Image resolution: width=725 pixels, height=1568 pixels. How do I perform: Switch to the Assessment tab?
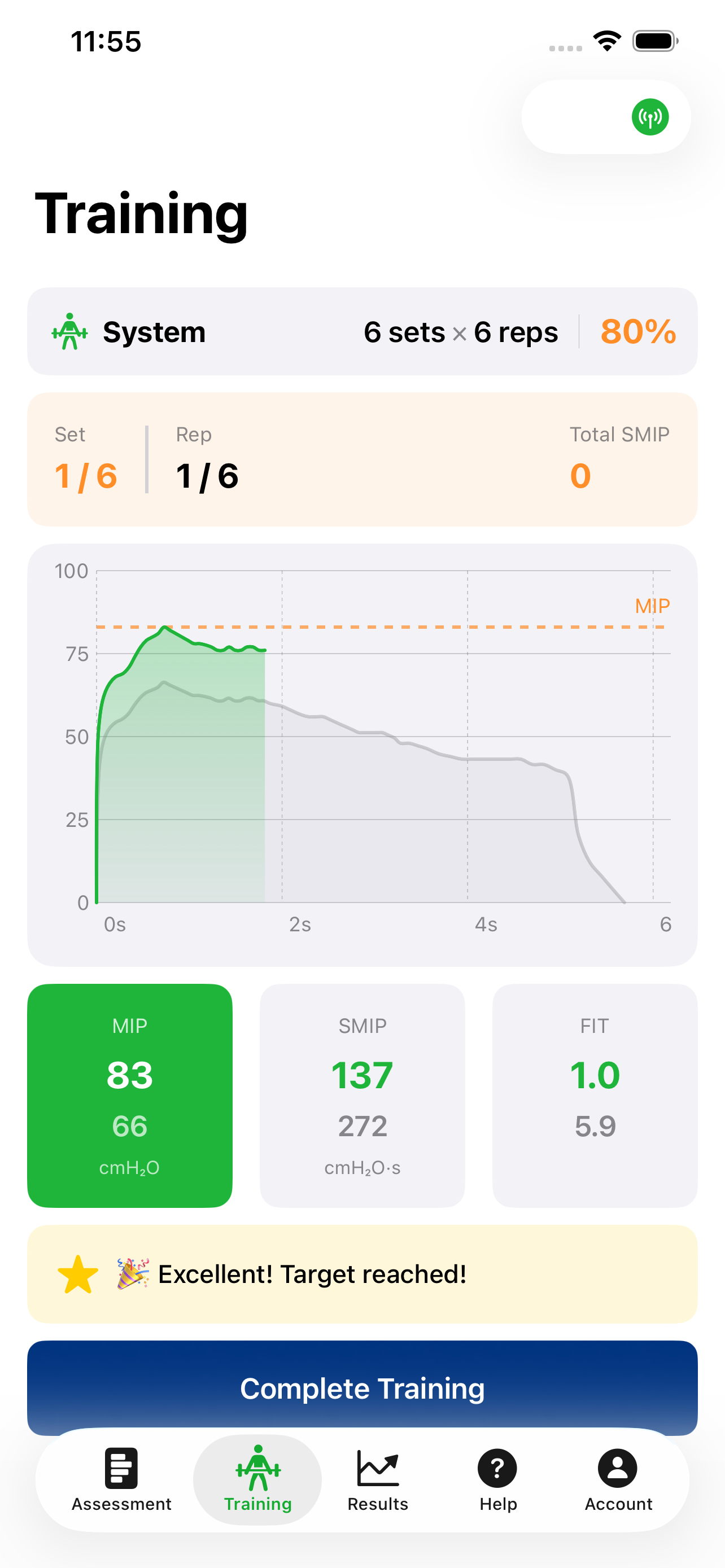(x=121, y=1479)
